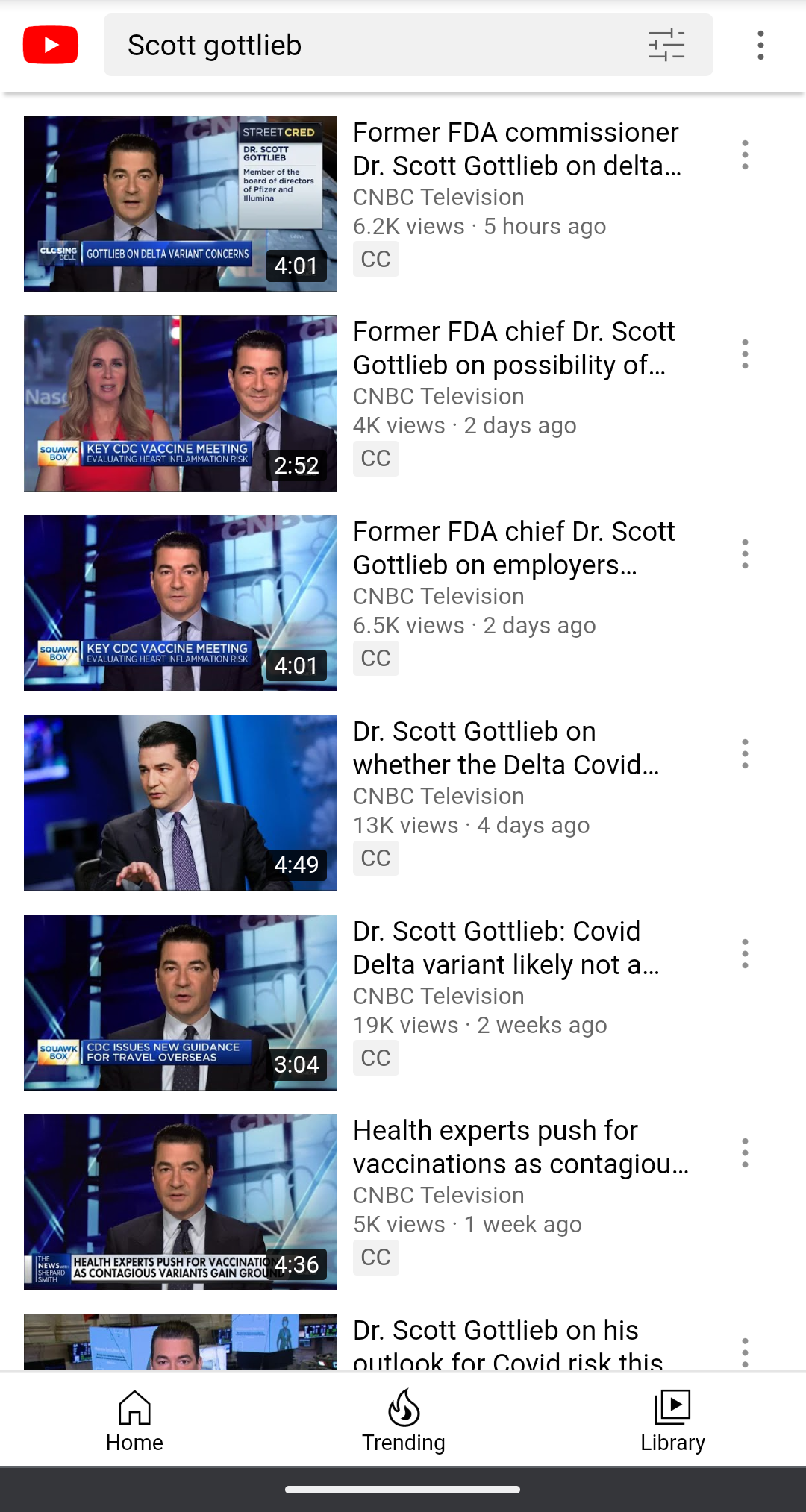Play the Gottlieb on employers video
The width and height of the screenshot is (806, 1512).
181,603
